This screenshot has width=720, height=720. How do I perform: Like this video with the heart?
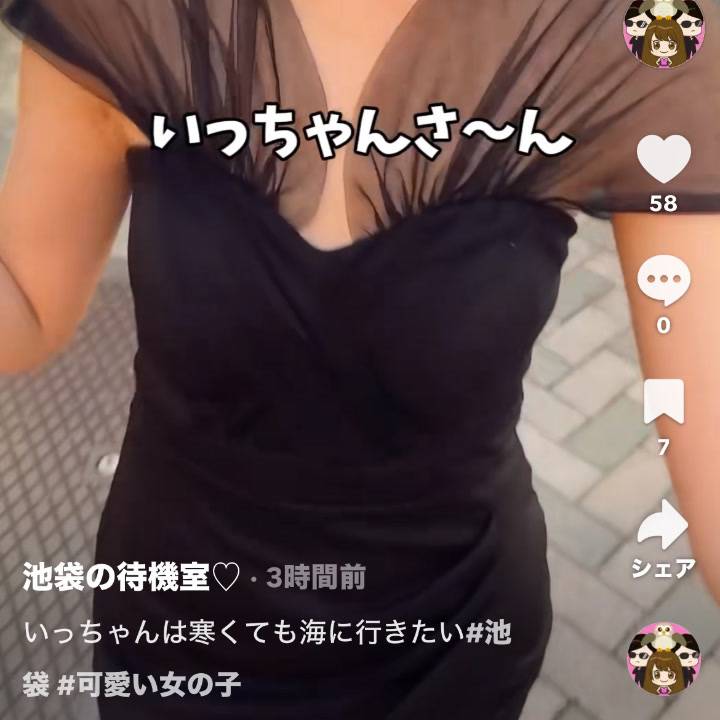pyautogui.click(x=663, y=158)
